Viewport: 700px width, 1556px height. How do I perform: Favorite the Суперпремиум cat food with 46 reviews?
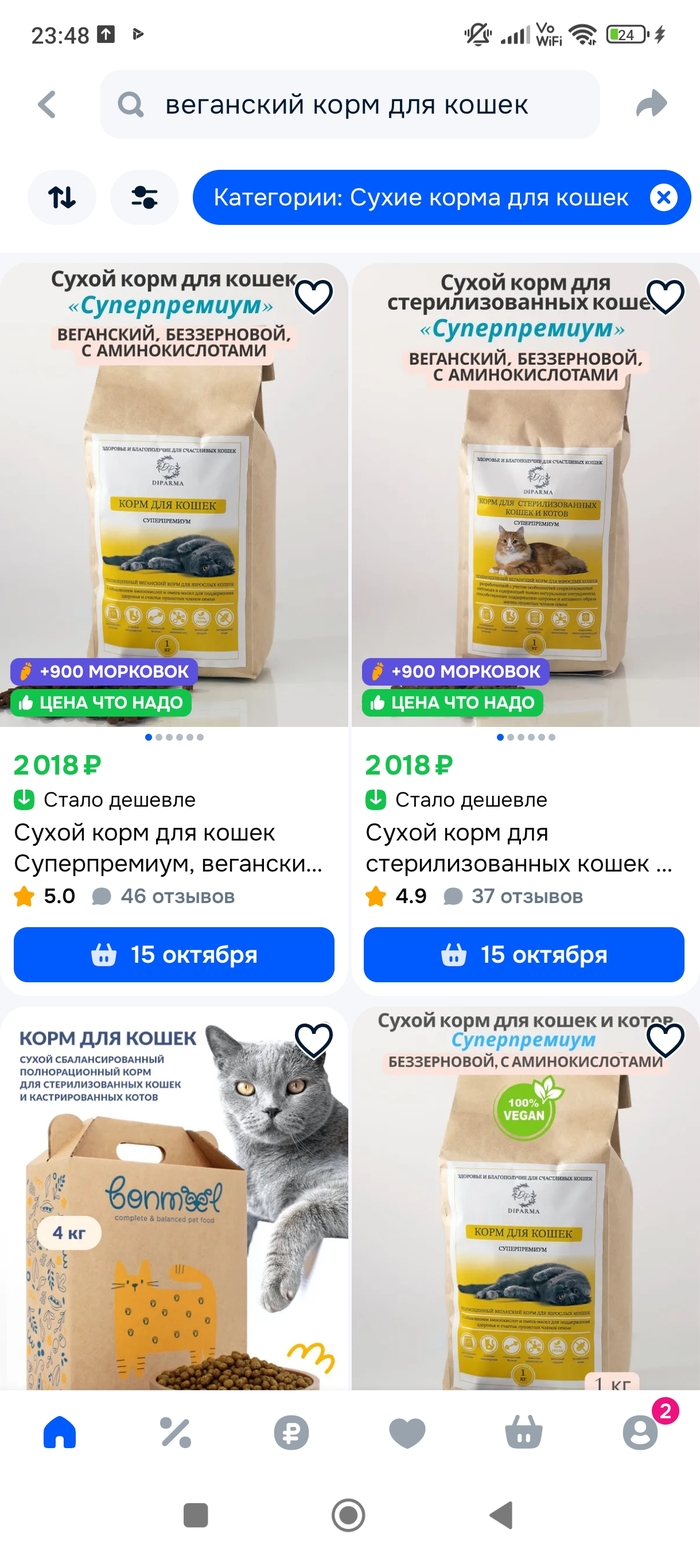[x=314, y=297]
